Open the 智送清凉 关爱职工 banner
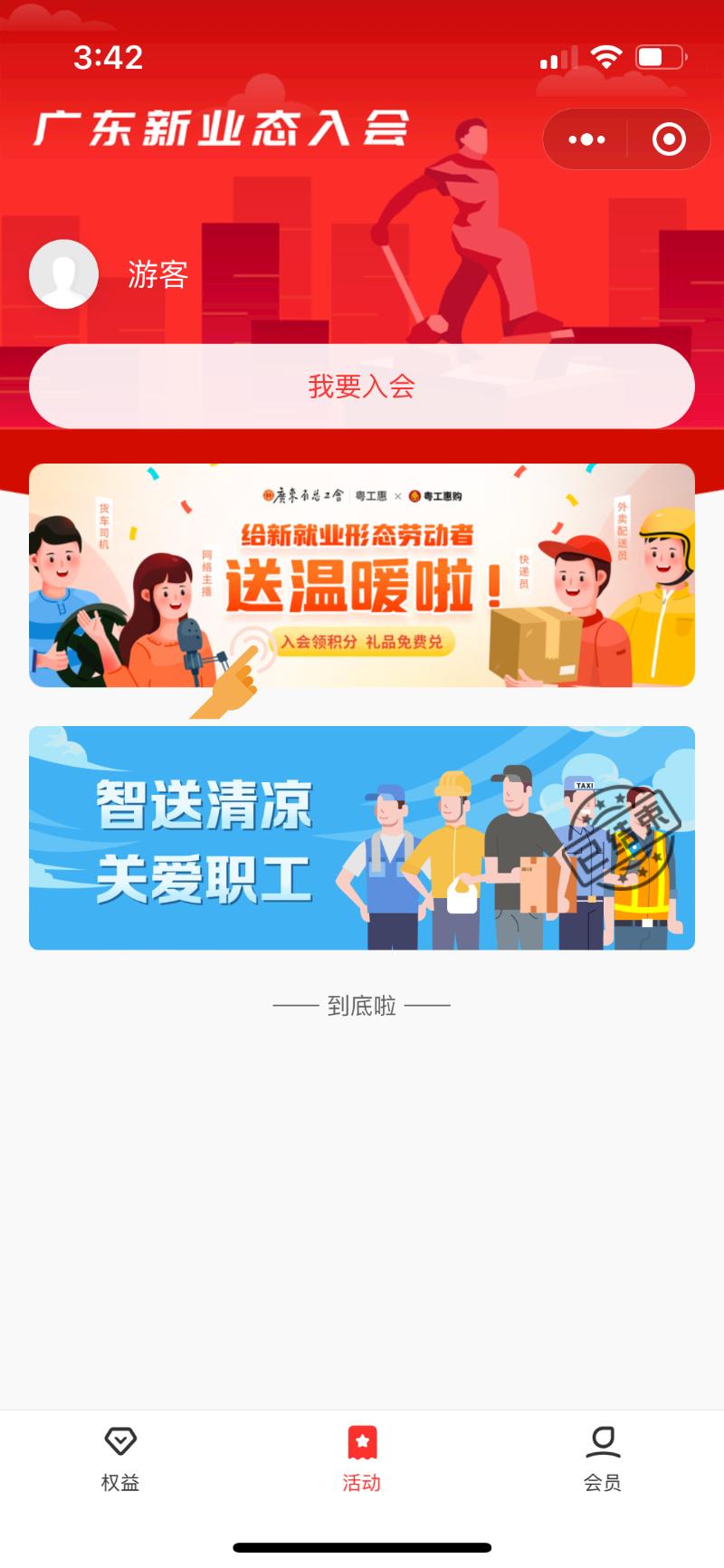Screen dimensions: 724x1568 362,838
